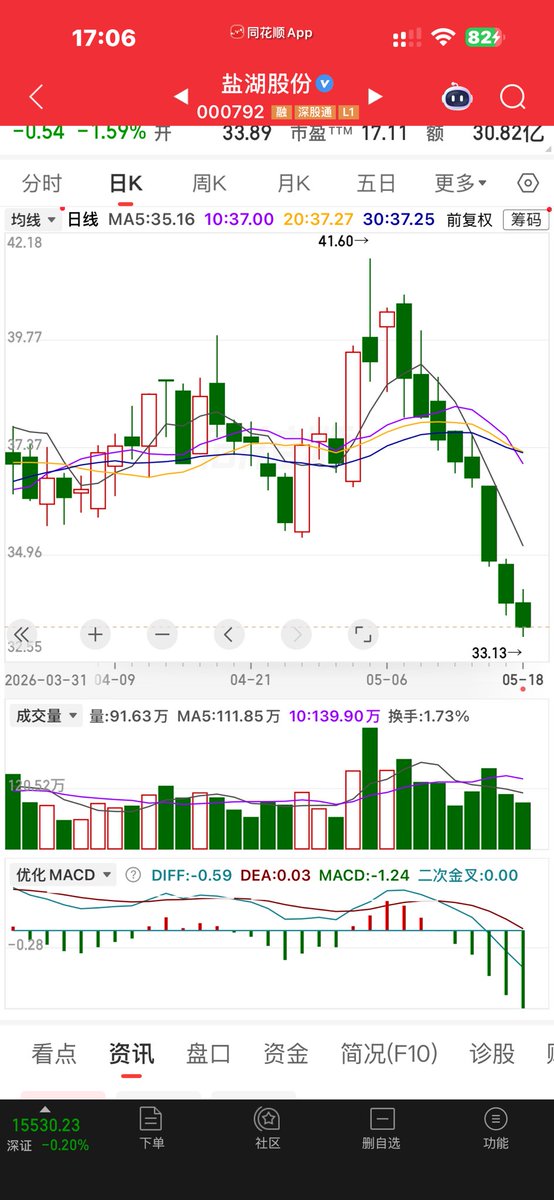Open the 成交量 indicator dropdown
Image resolution: width=554 pixels, height=1200 pixels.
(x=44, y=716)
